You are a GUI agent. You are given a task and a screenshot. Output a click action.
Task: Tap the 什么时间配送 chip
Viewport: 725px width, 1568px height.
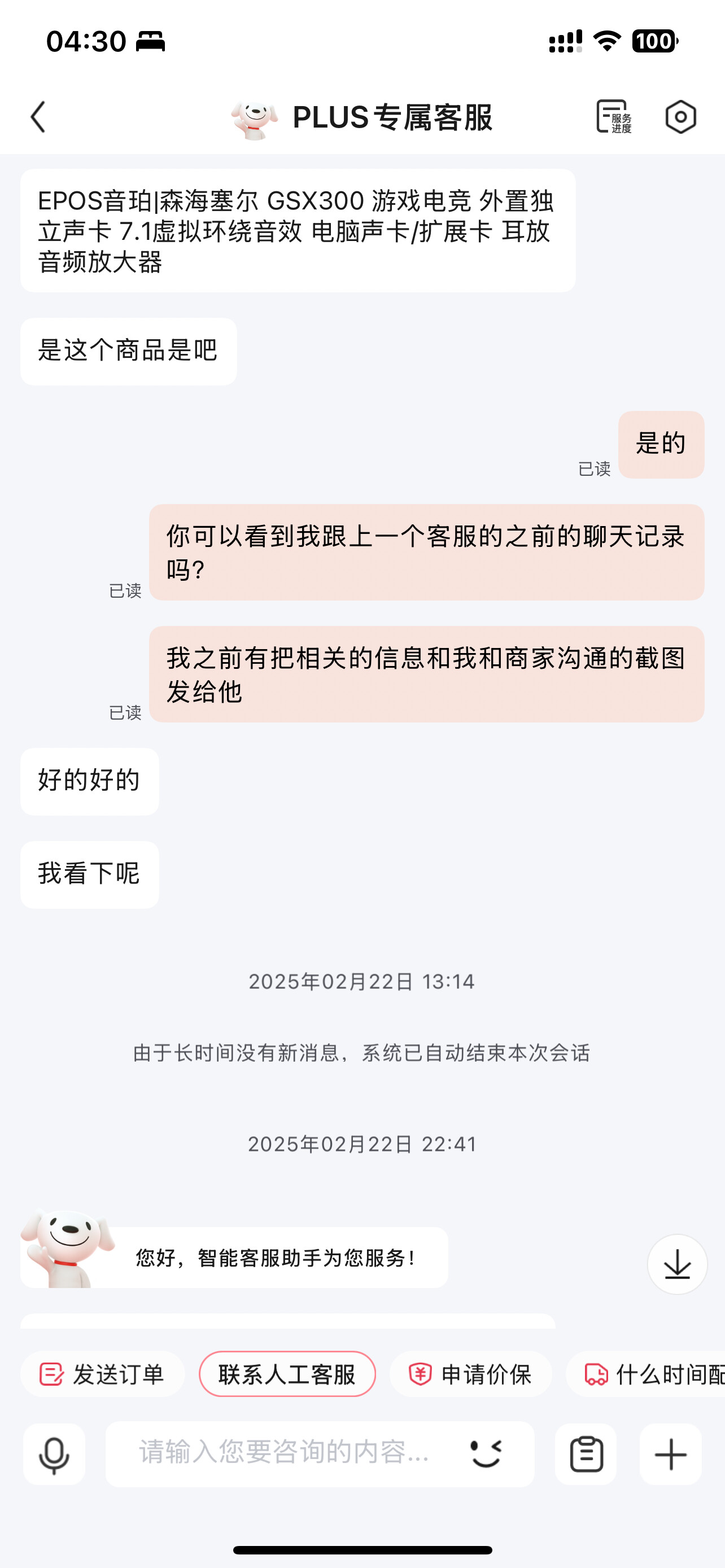click(x=646, y=1374)
